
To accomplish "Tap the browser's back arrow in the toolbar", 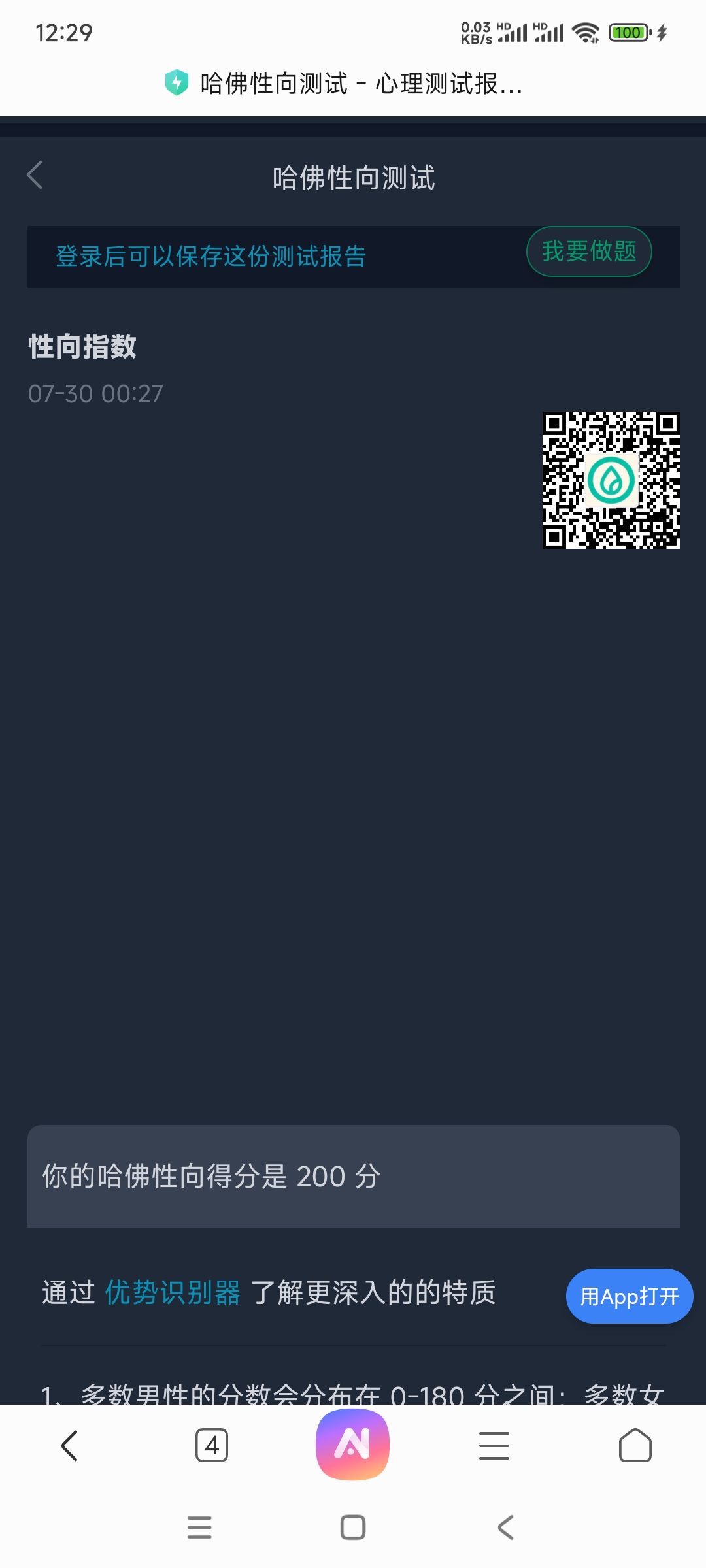I will tap(69, 1445).
